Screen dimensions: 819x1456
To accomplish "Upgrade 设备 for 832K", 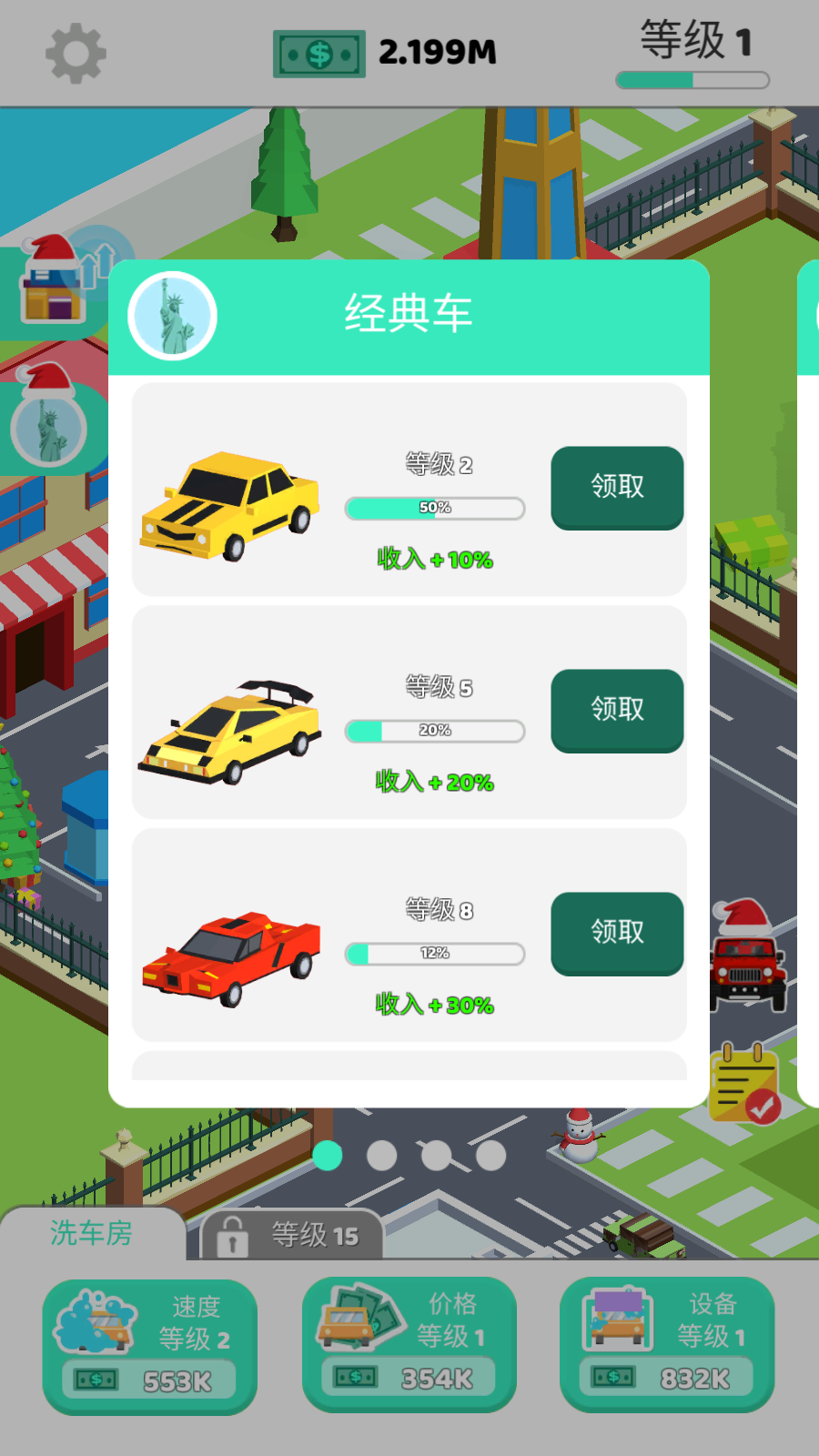I will [x=667, y=1345].
